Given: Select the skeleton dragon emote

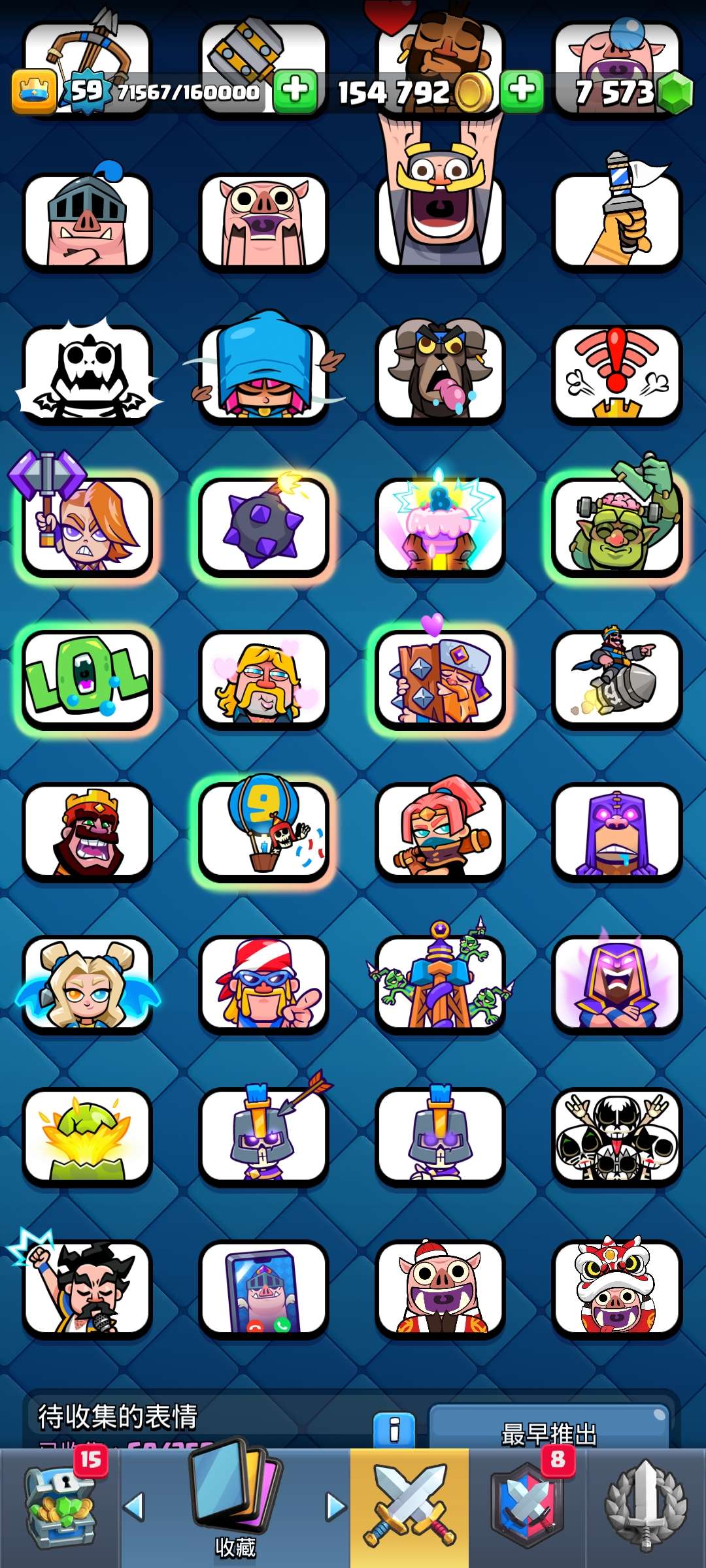Looking at the screenshot, I should click(87, 374).
